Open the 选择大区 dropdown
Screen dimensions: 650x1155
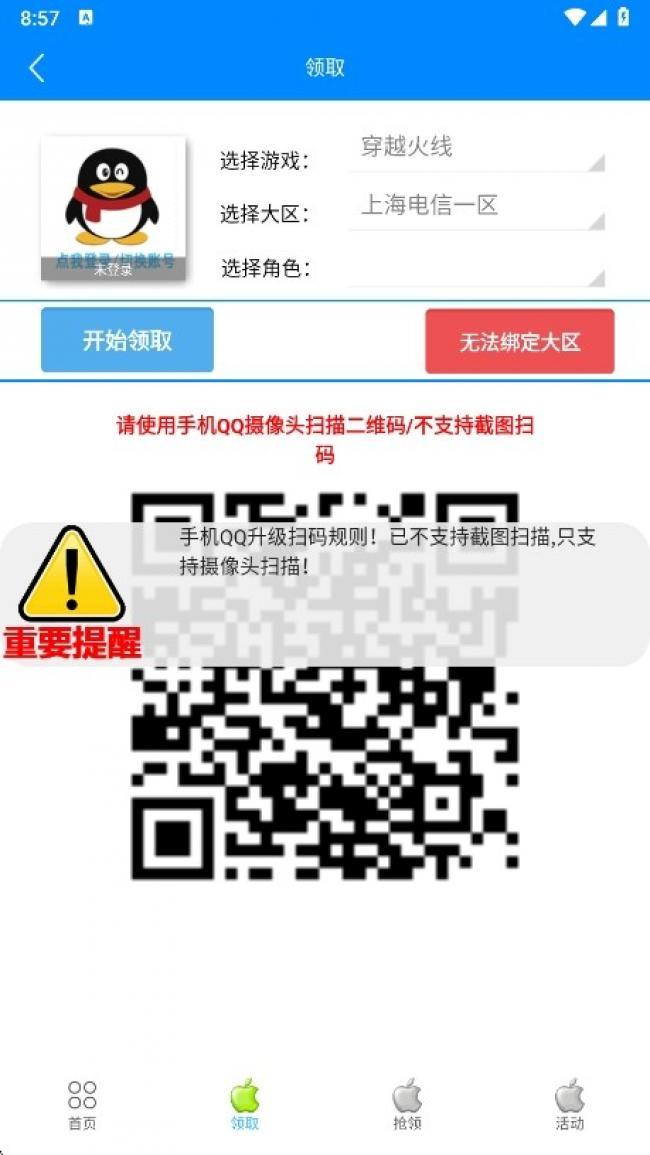pos(476,207)
